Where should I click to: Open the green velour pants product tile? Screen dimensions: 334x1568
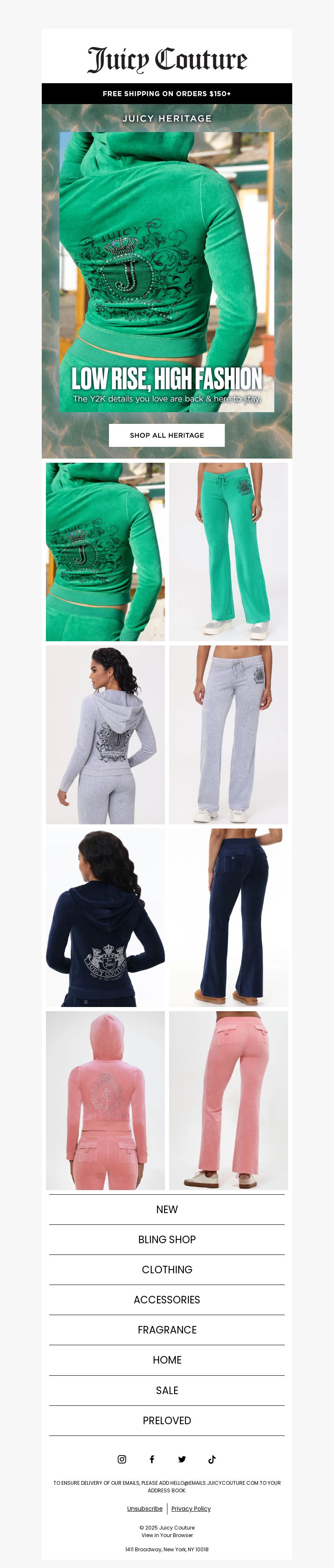click(228, 551)
